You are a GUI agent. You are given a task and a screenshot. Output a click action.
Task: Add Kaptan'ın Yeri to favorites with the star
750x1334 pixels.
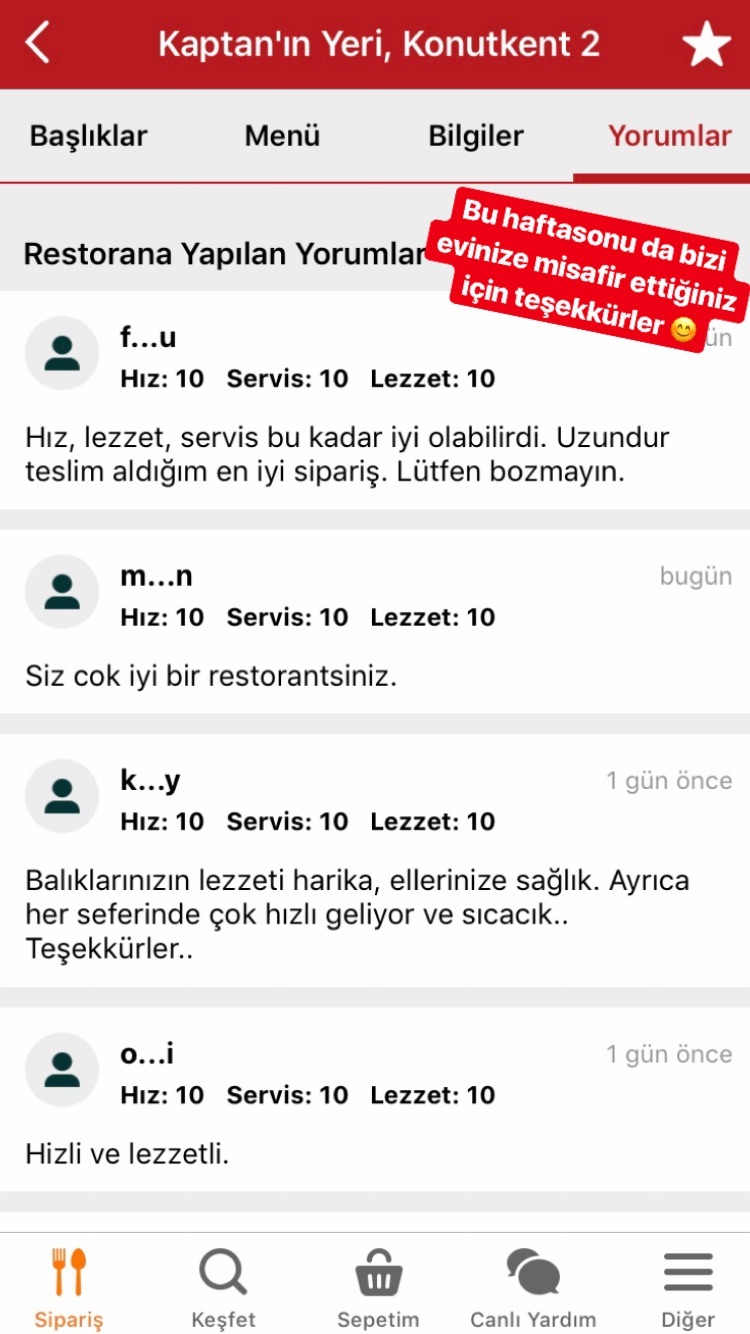(706, 45)
